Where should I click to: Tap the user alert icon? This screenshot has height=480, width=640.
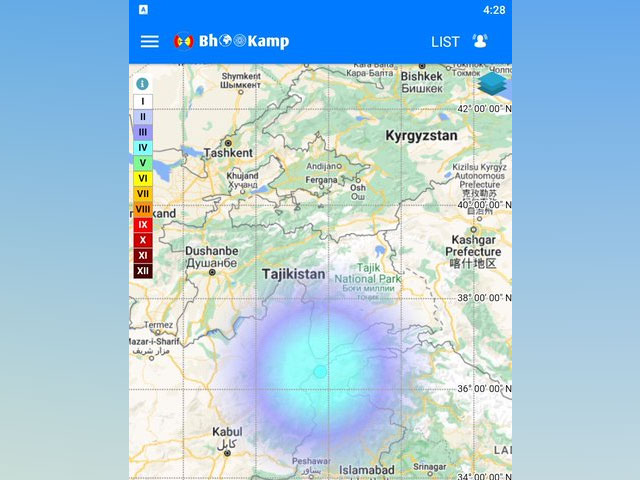click(x=481, y=41)
